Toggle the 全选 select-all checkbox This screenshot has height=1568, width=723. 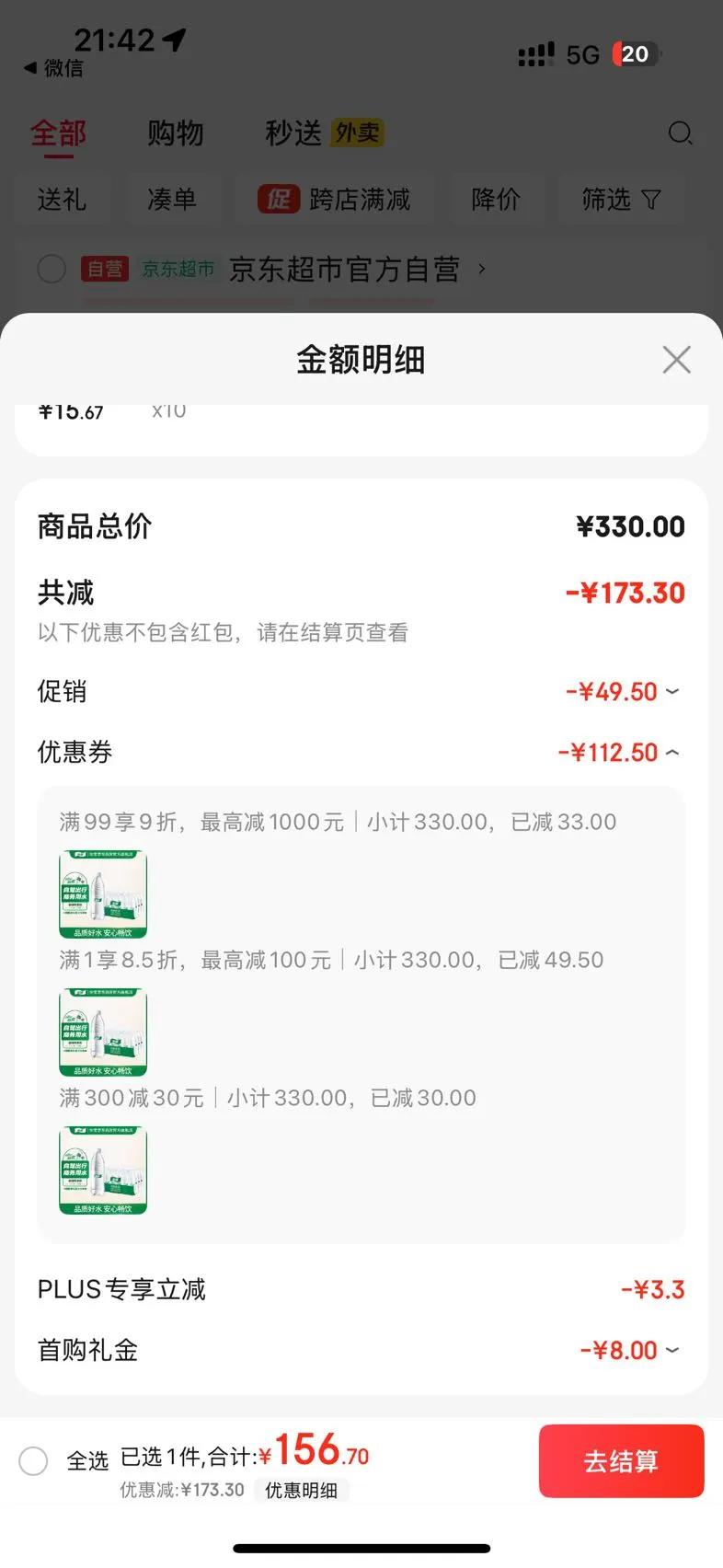[34, 1461]
